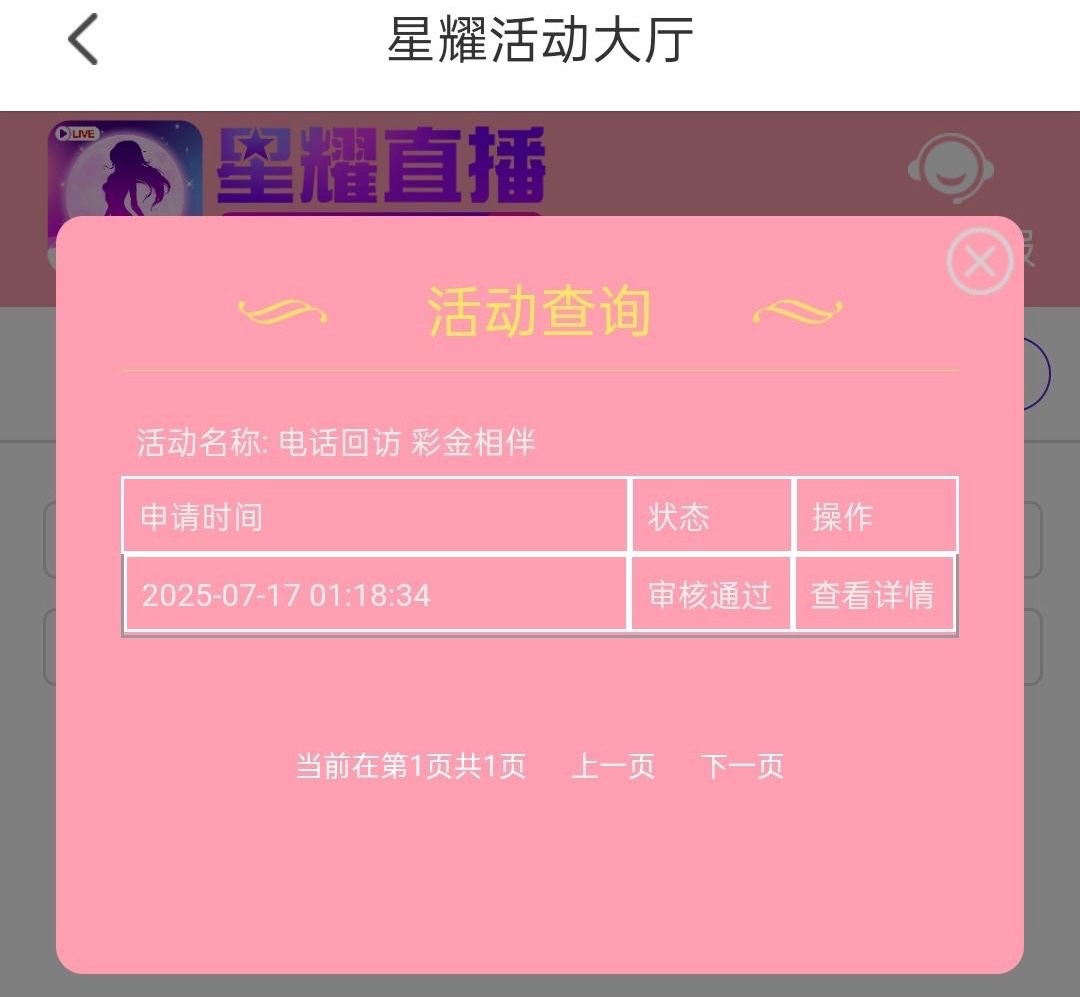Go to 下一页
Viewport: 1080px width, 997px height.
pos(742,767)
